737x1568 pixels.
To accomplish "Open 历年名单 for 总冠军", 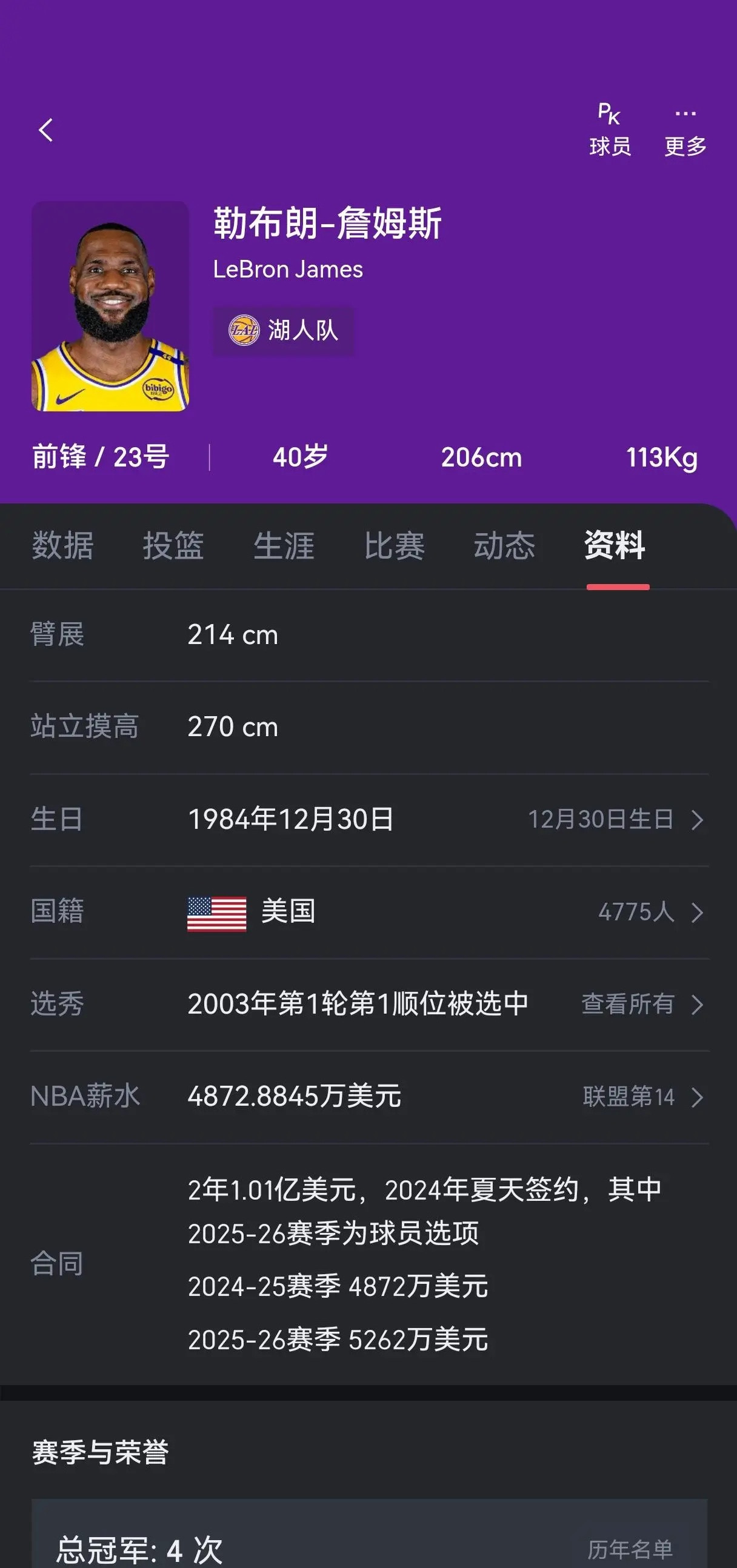I will (630, 1549).
